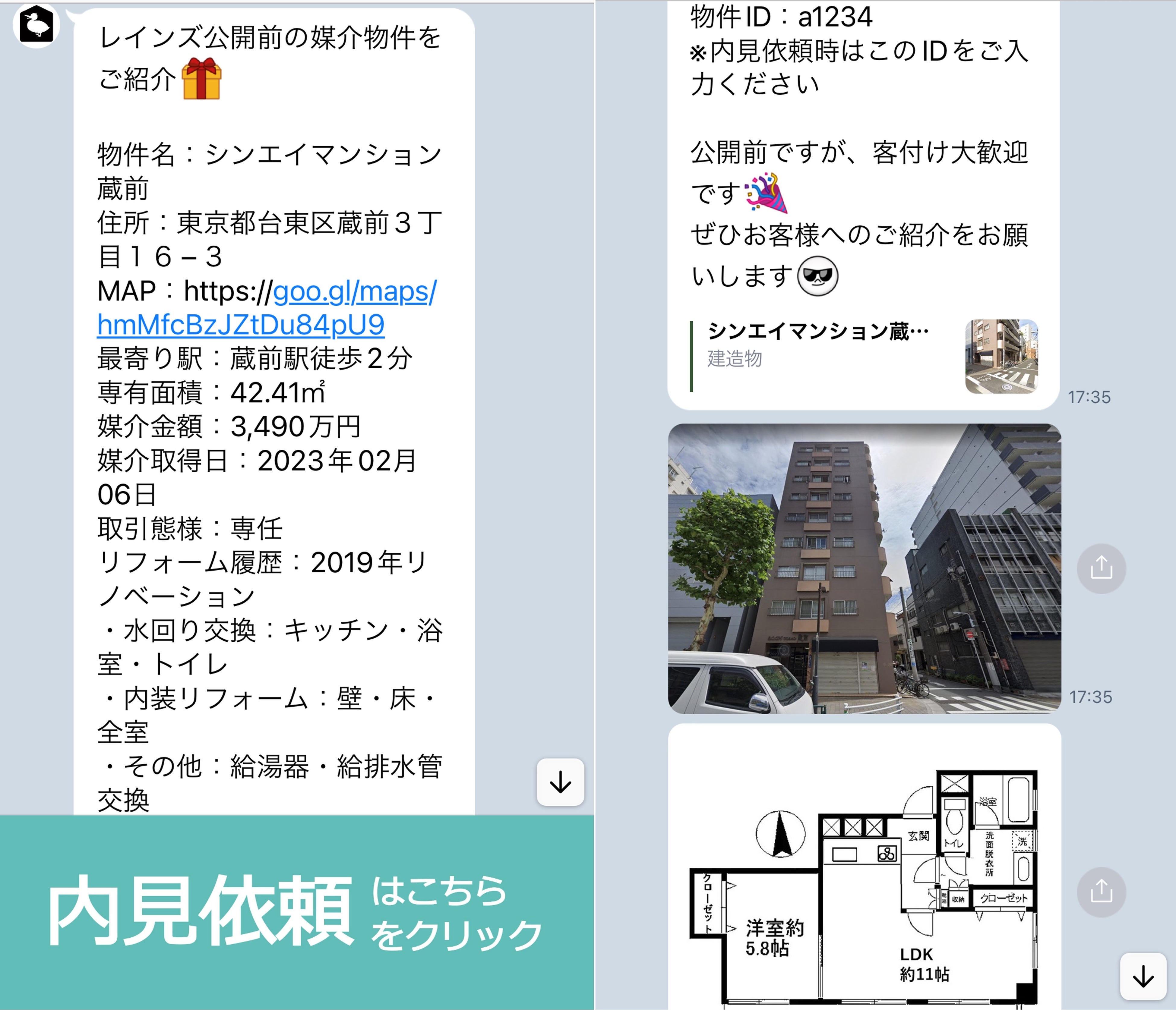Open the floor plan image
Viewport: 1176px width, 1010px height.
(x=865, y=867)
